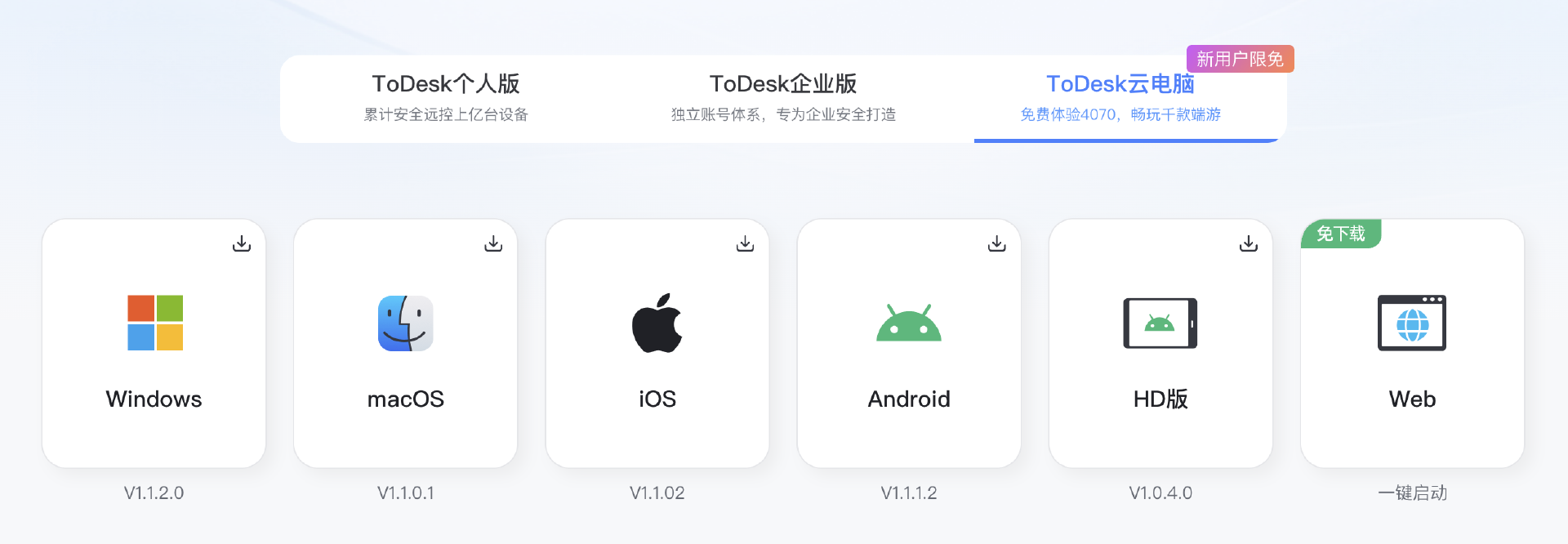Open the macOS download card
The image size is (1568, 544).
tap(405, 343)
